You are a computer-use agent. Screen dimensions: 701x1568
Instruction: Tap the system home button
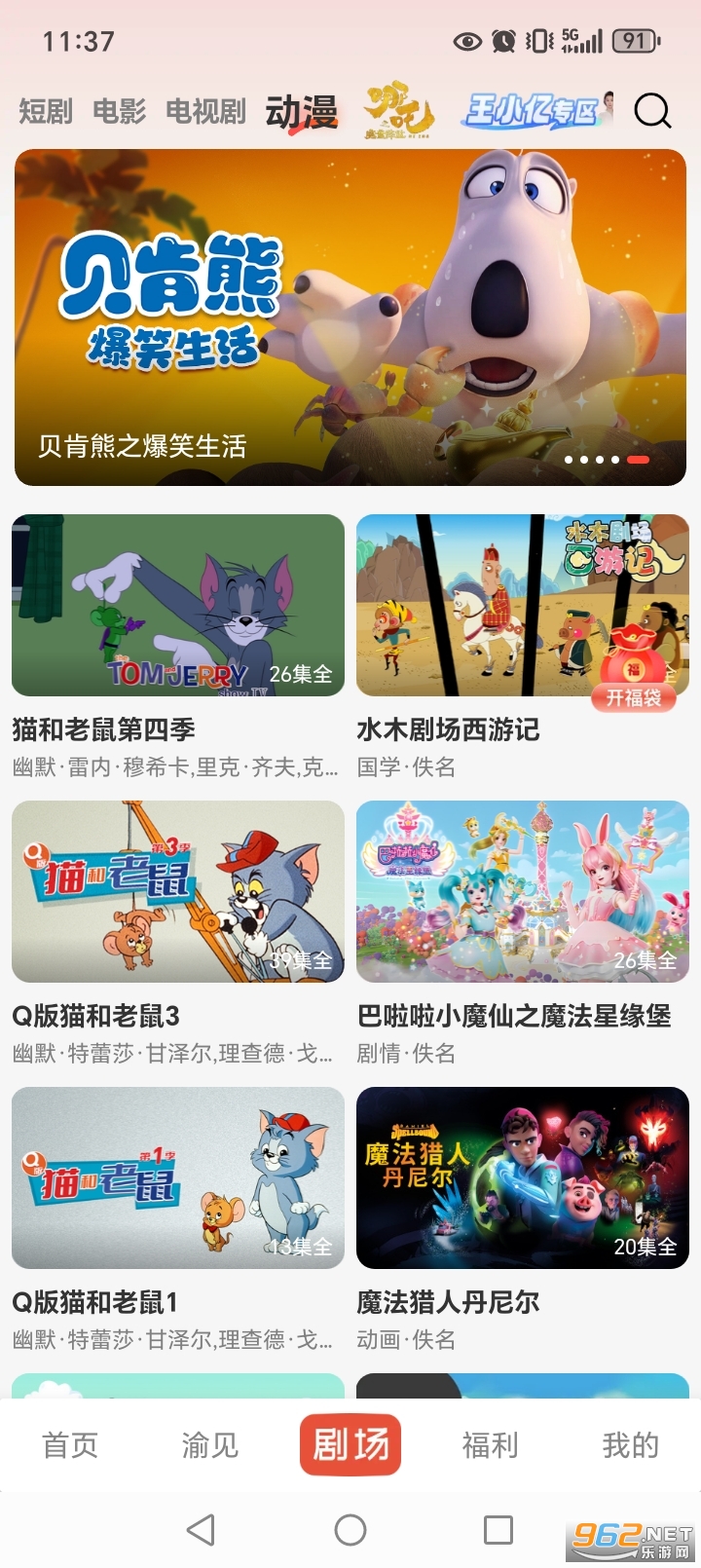click(350, 1530)
